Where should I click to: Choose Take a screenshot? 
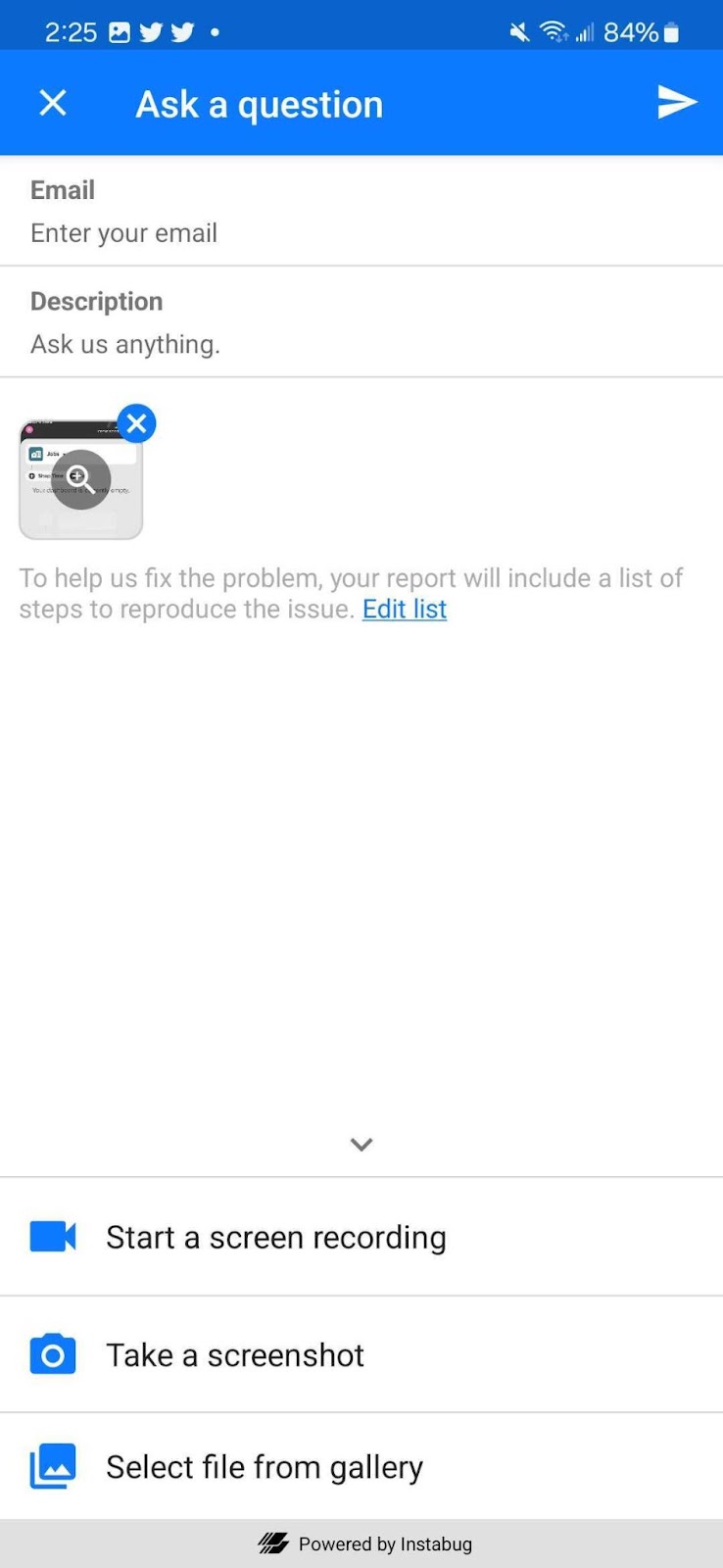click(361, 1354)
